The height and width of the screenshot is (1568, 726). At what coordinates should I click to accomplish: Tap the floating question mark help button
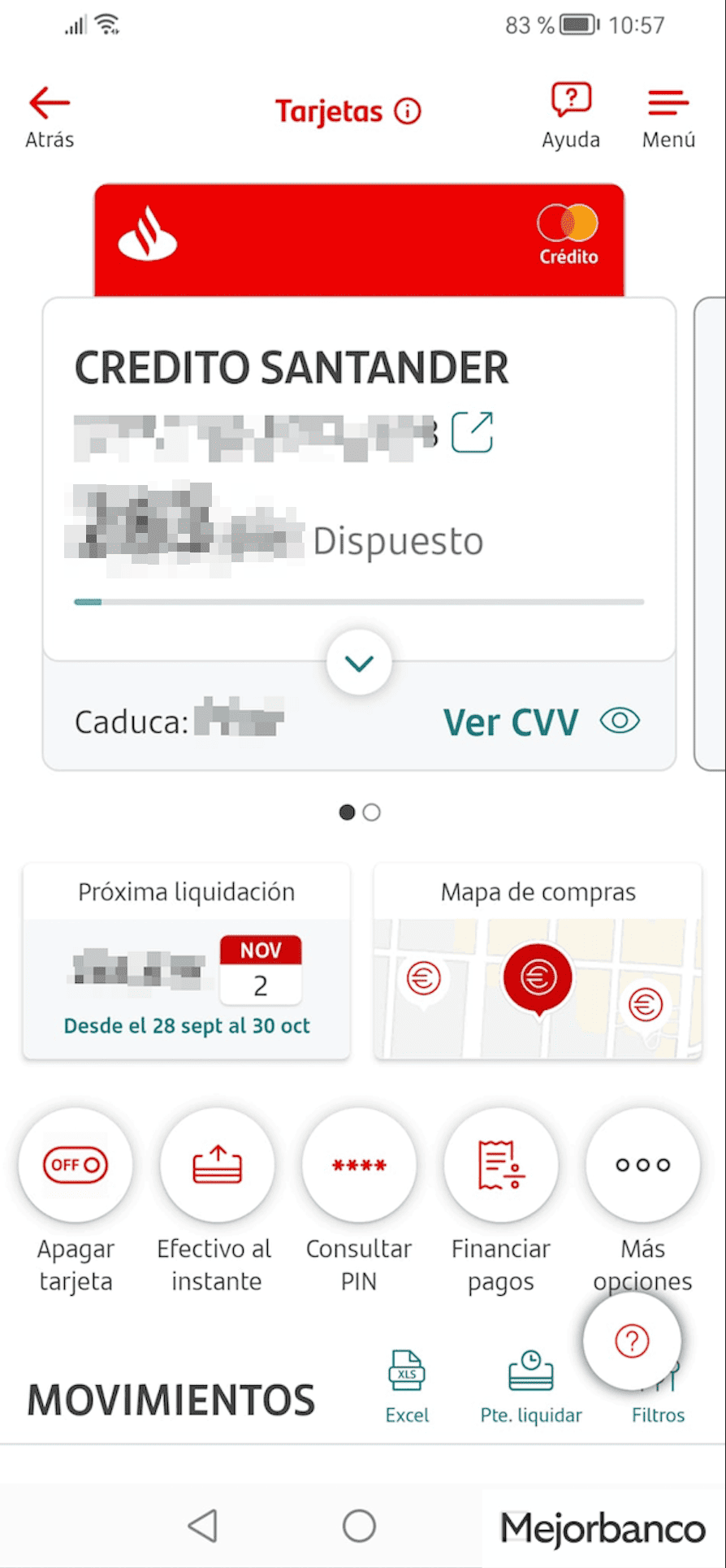(x=632, y=1341)
